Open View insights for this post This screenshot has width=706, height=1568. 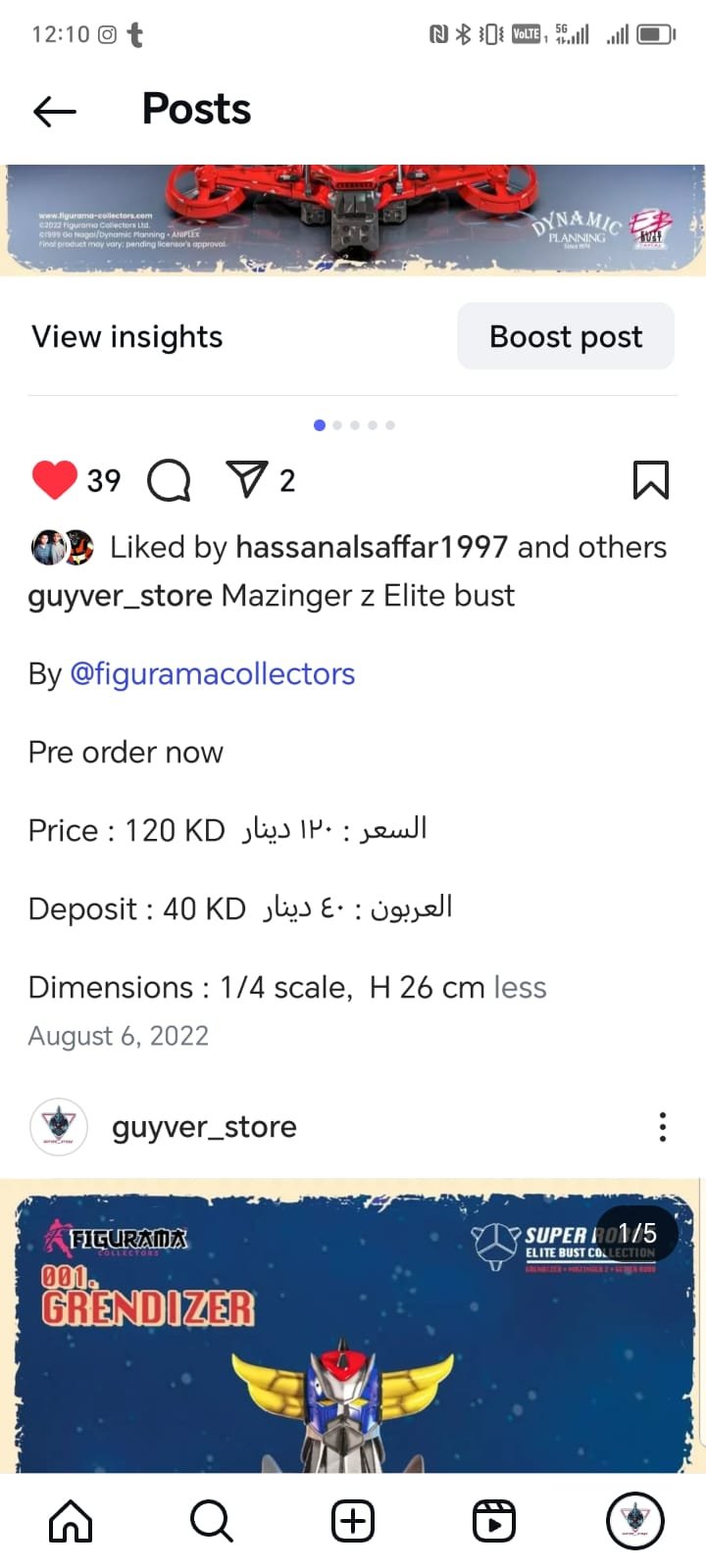click(x=127, y=336)
